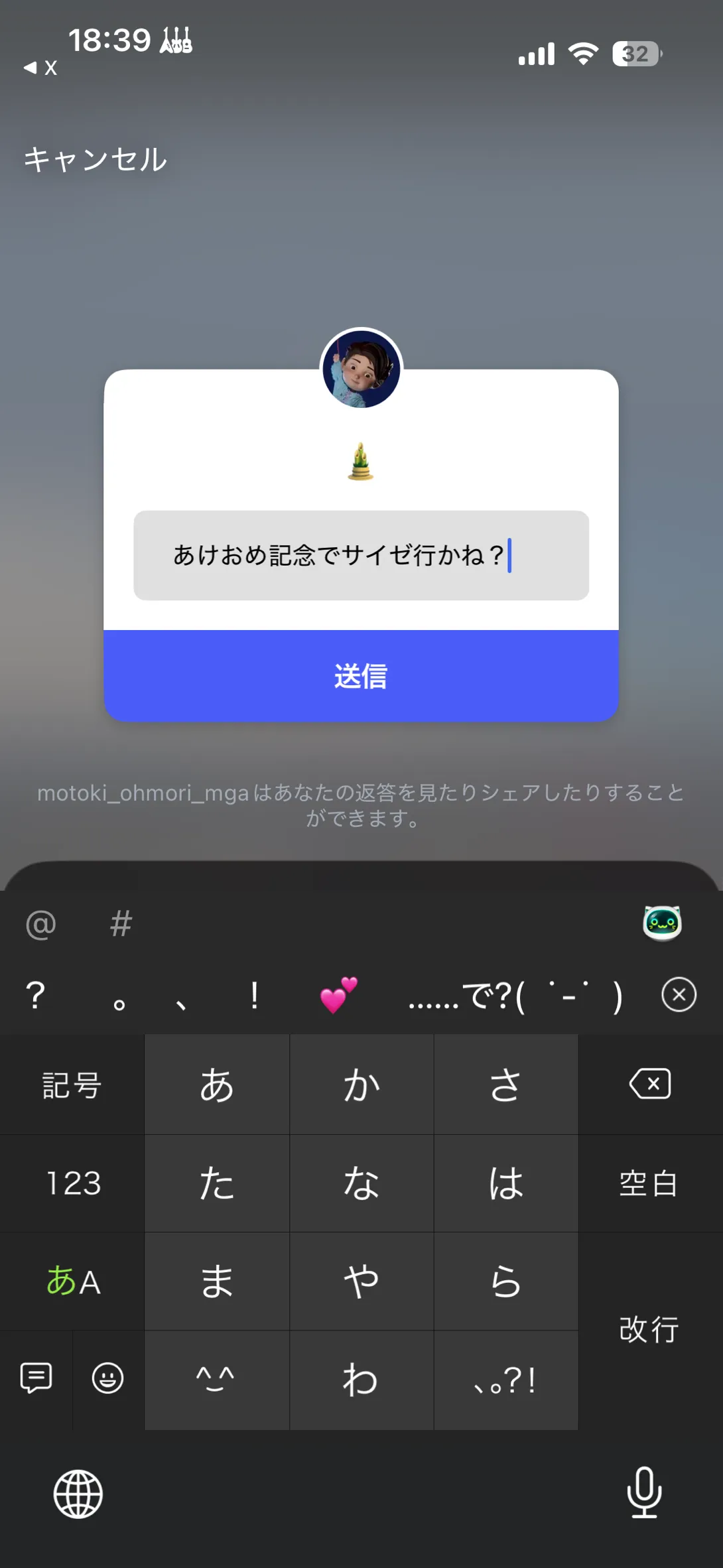
Task: Tap the backspace key
Action: click(650, 1084)
